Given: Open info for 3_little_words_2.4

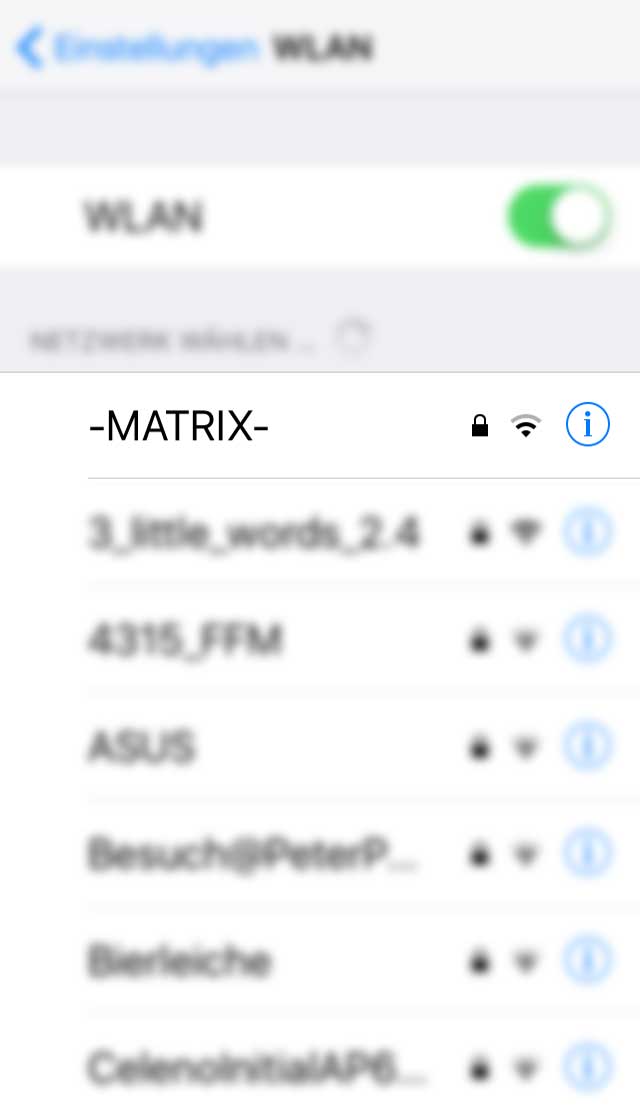Looking at the screenshot, I should (587, 534).
